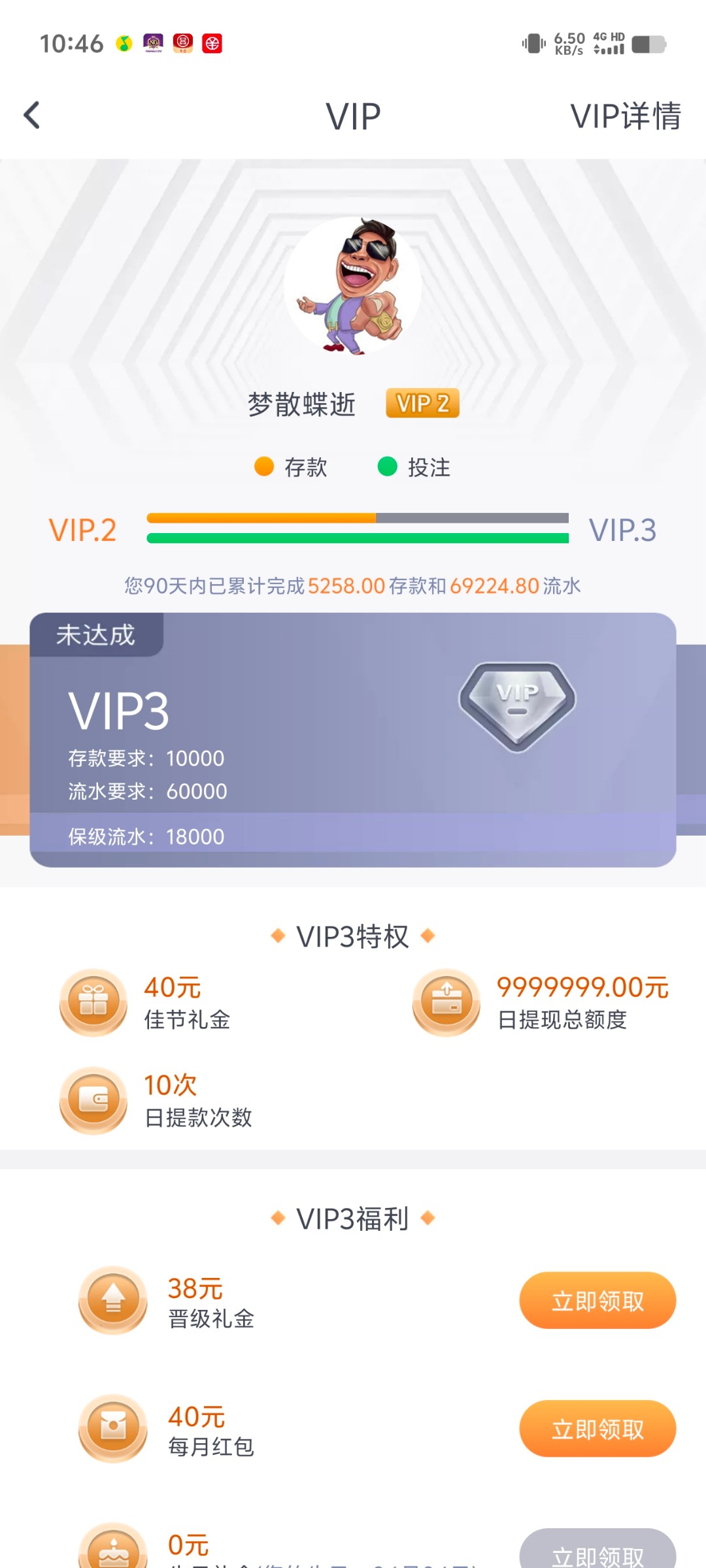
Task: Claim the 40元 每月红包 reward
Action: point(597,1429)
